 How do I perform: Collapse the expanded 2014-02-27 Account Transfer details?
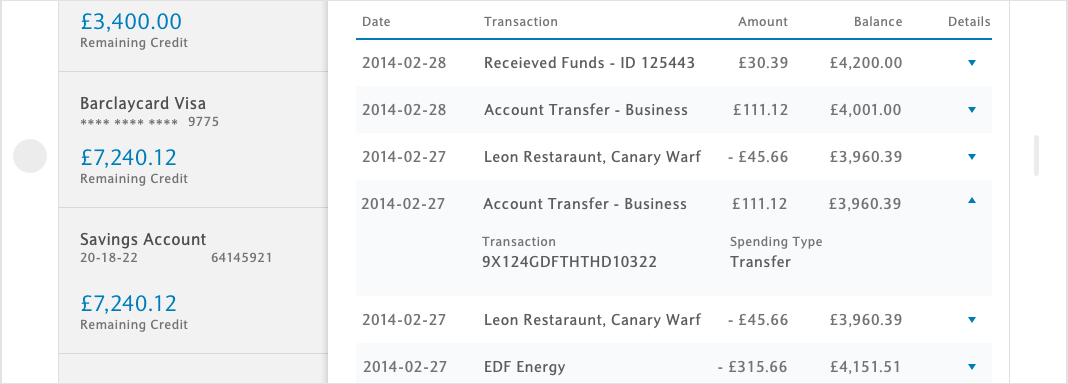click(x=972, y=200)
